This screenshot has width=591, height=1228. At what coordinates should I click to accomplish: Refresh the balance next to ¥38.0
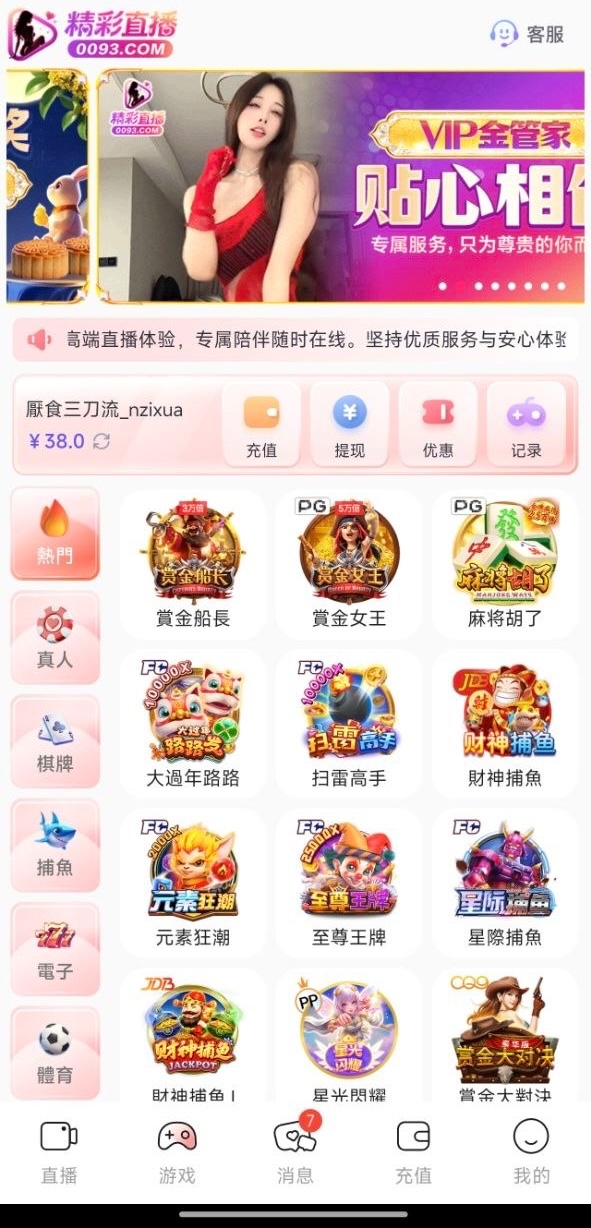(x=101, y=441)
